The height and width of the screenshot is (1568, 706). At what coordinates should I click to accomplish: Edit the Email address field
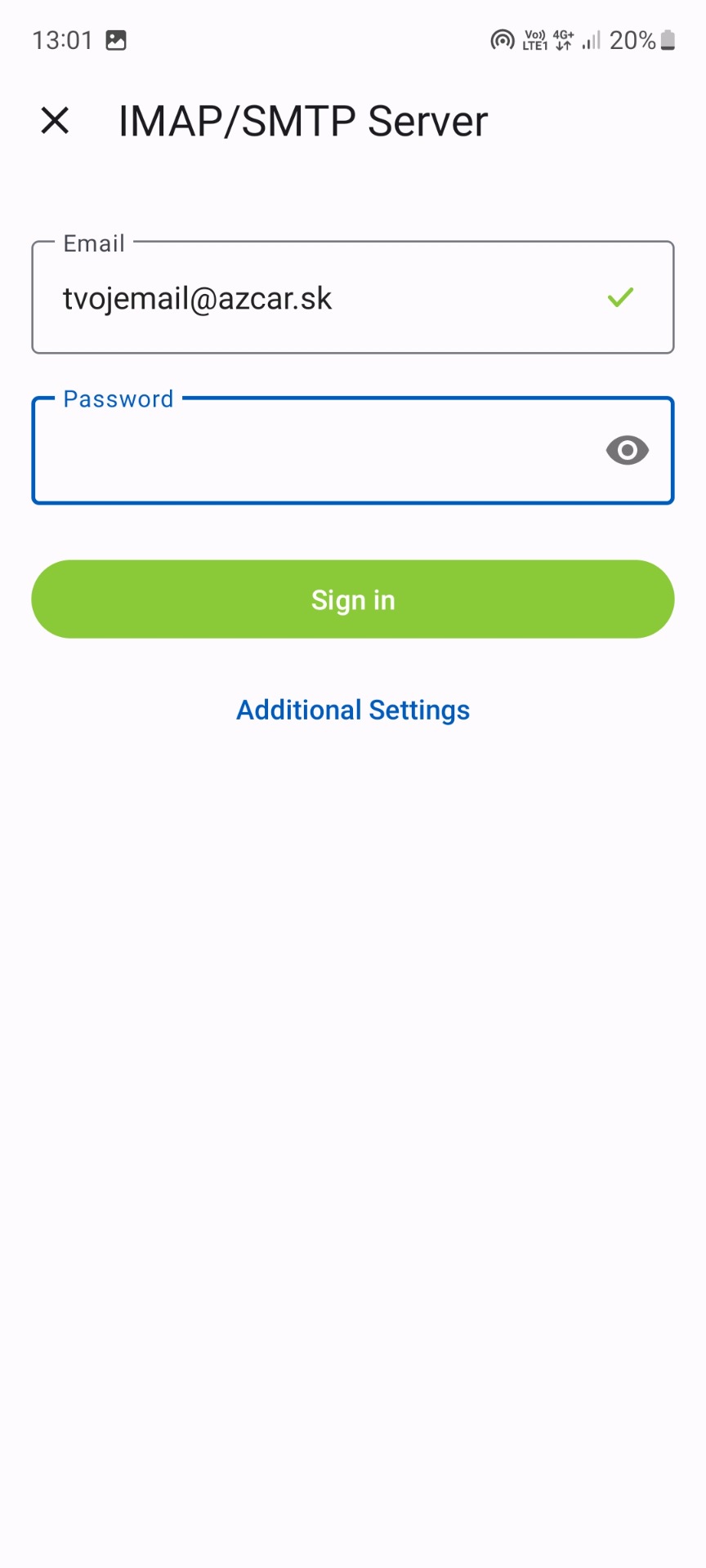[x=353, y=297]
